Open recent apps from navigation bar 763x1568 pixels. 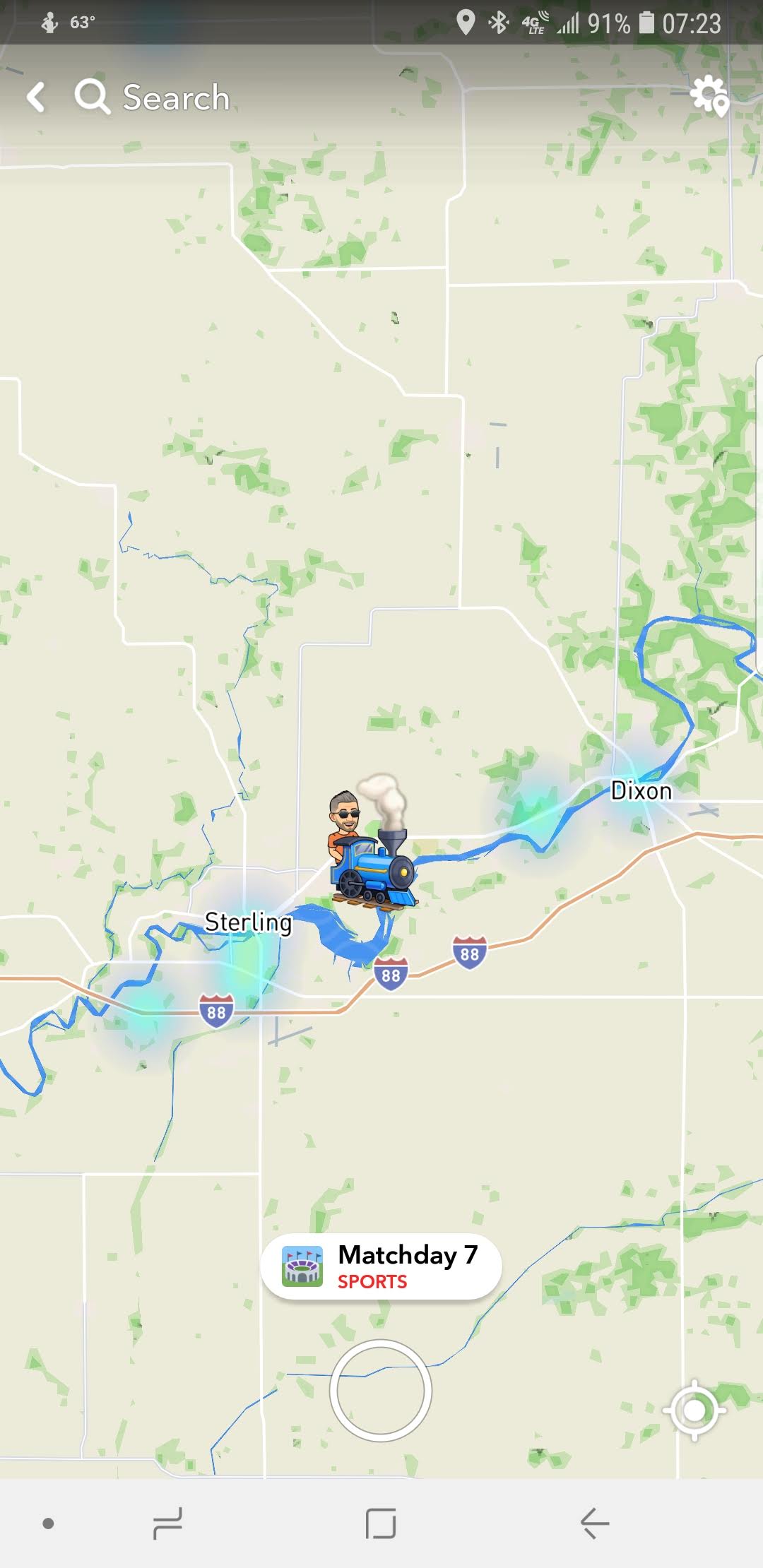coord(168,1523)
